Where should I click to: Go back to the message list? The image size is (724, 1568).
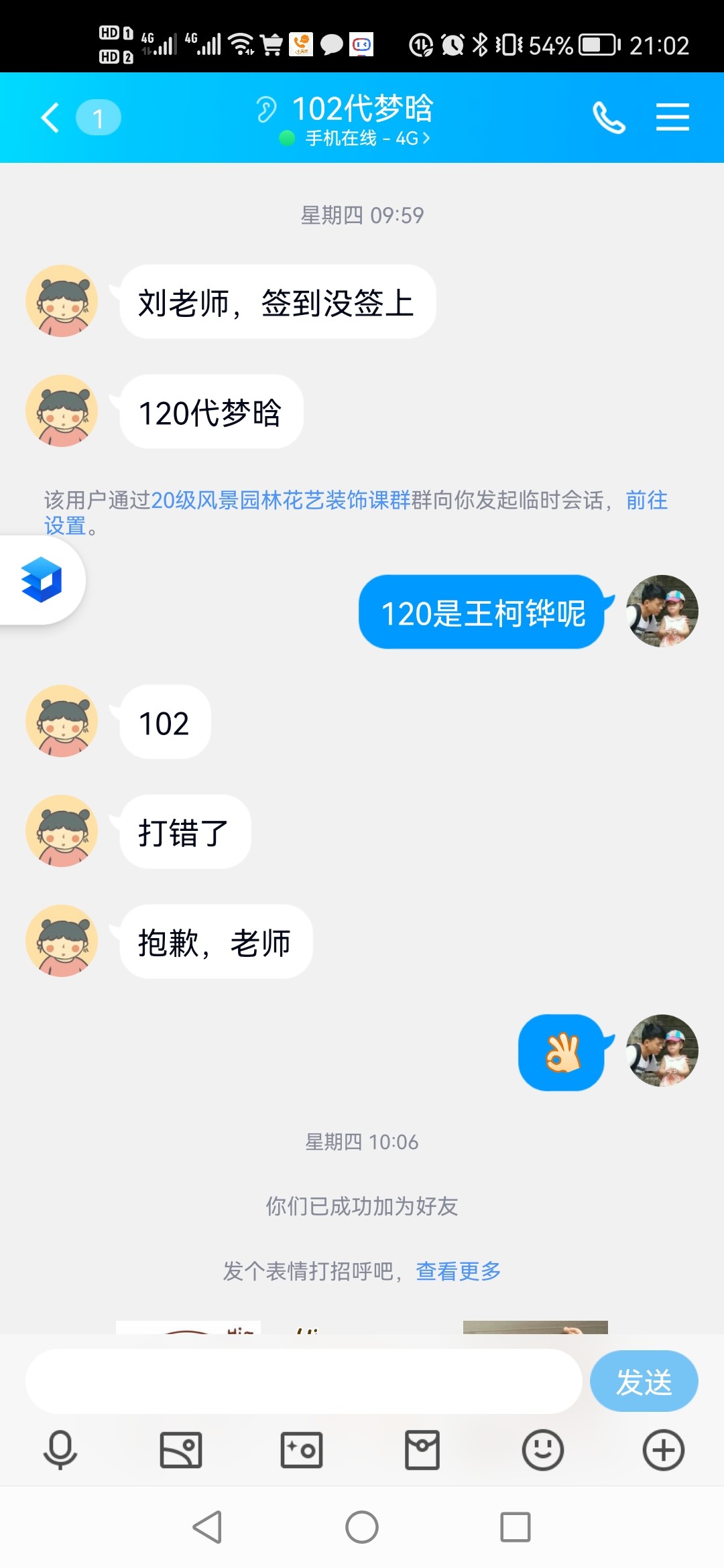[x=51, y=118]
